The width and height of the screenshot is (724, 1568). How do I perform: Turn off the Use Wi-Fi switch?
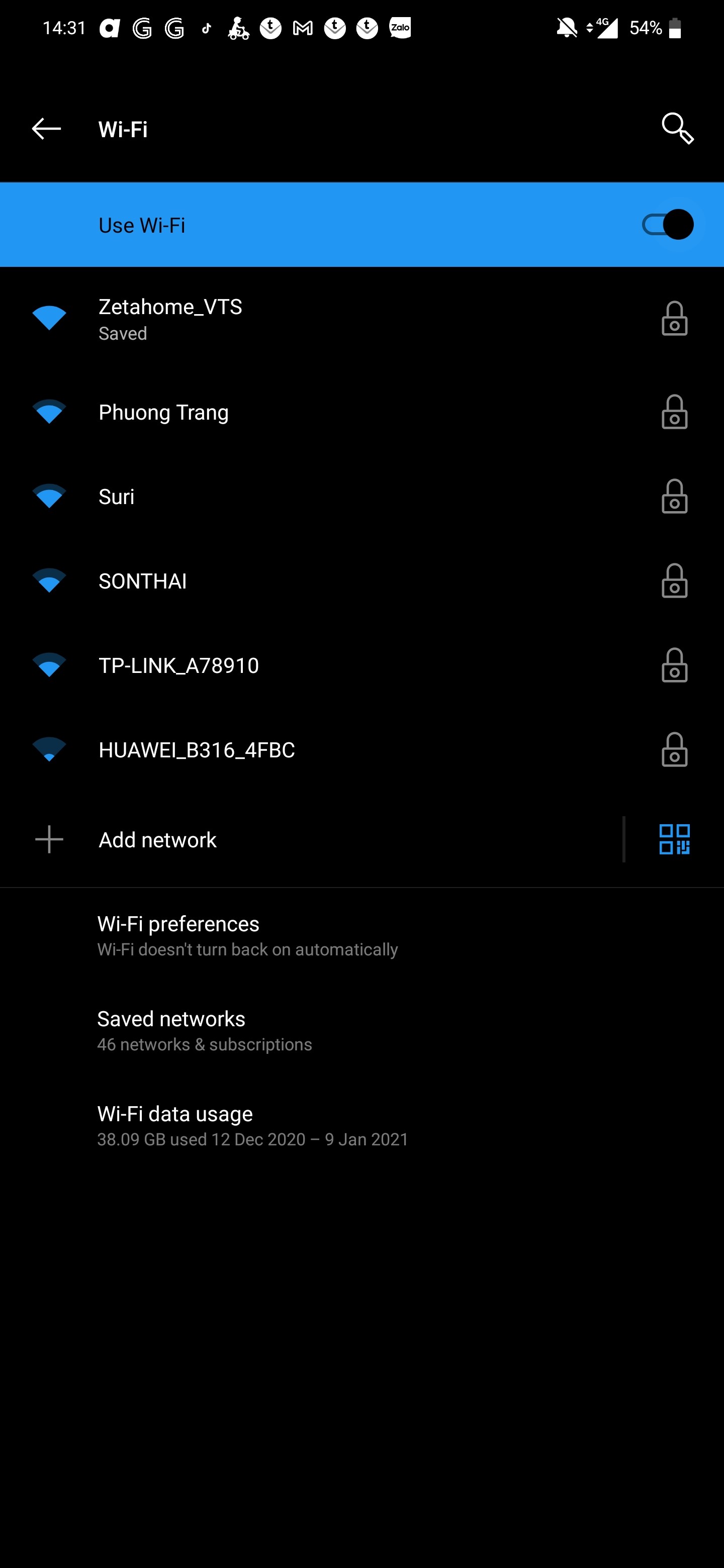coord(667,225)
